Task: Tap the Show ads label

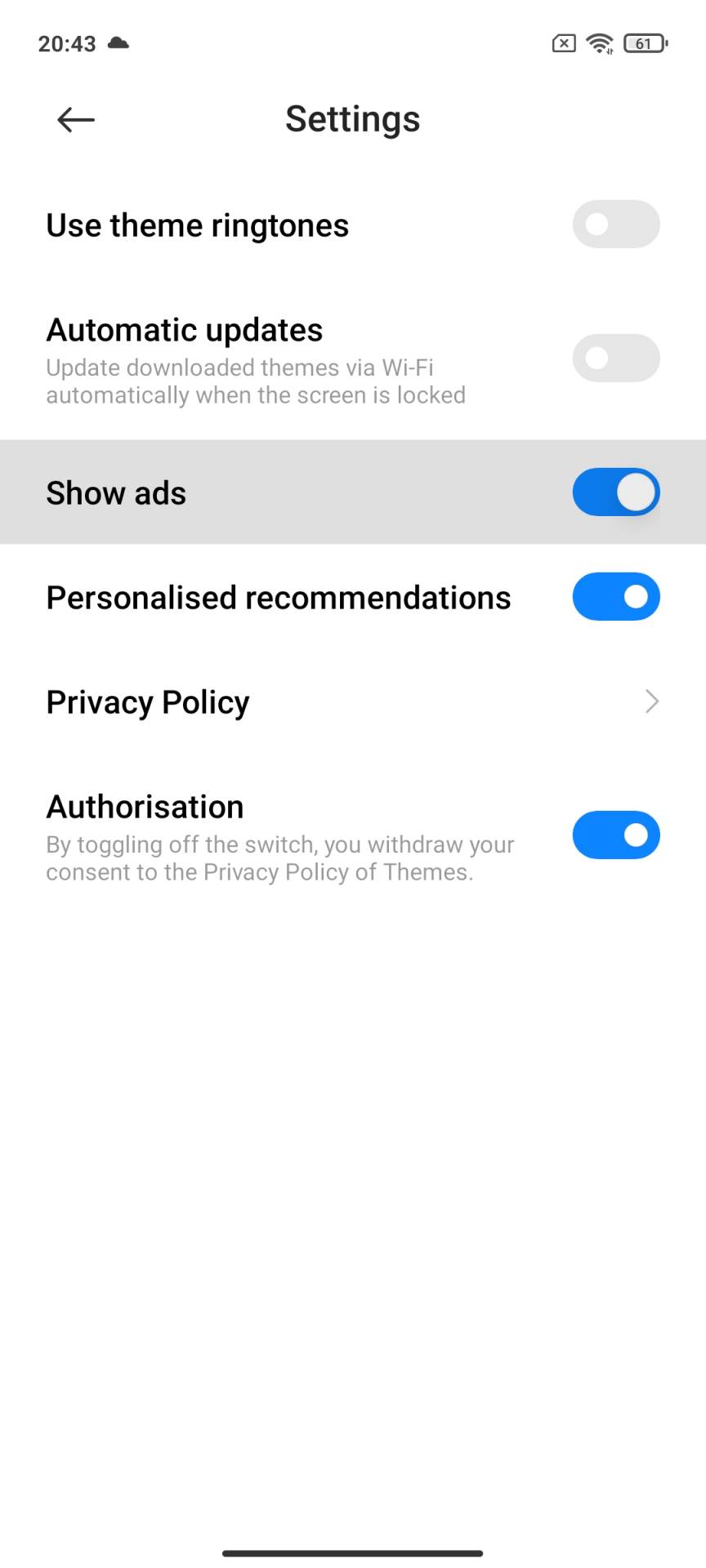Action: pos(116,492)
